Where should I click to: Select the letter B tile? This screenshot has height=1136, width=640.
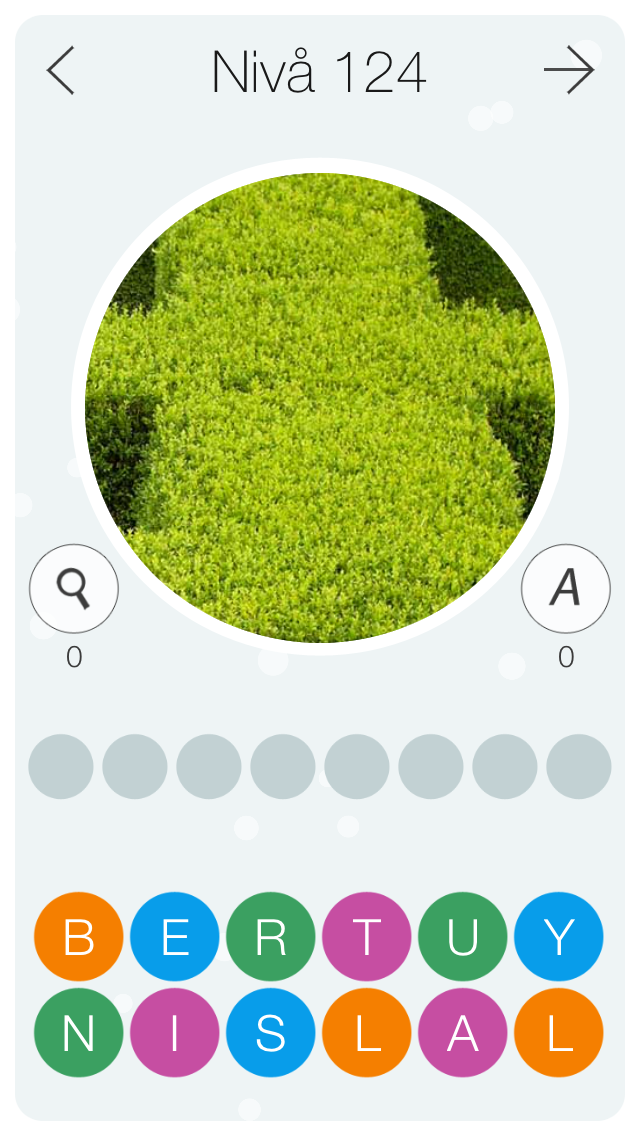[x=79, y=937]
